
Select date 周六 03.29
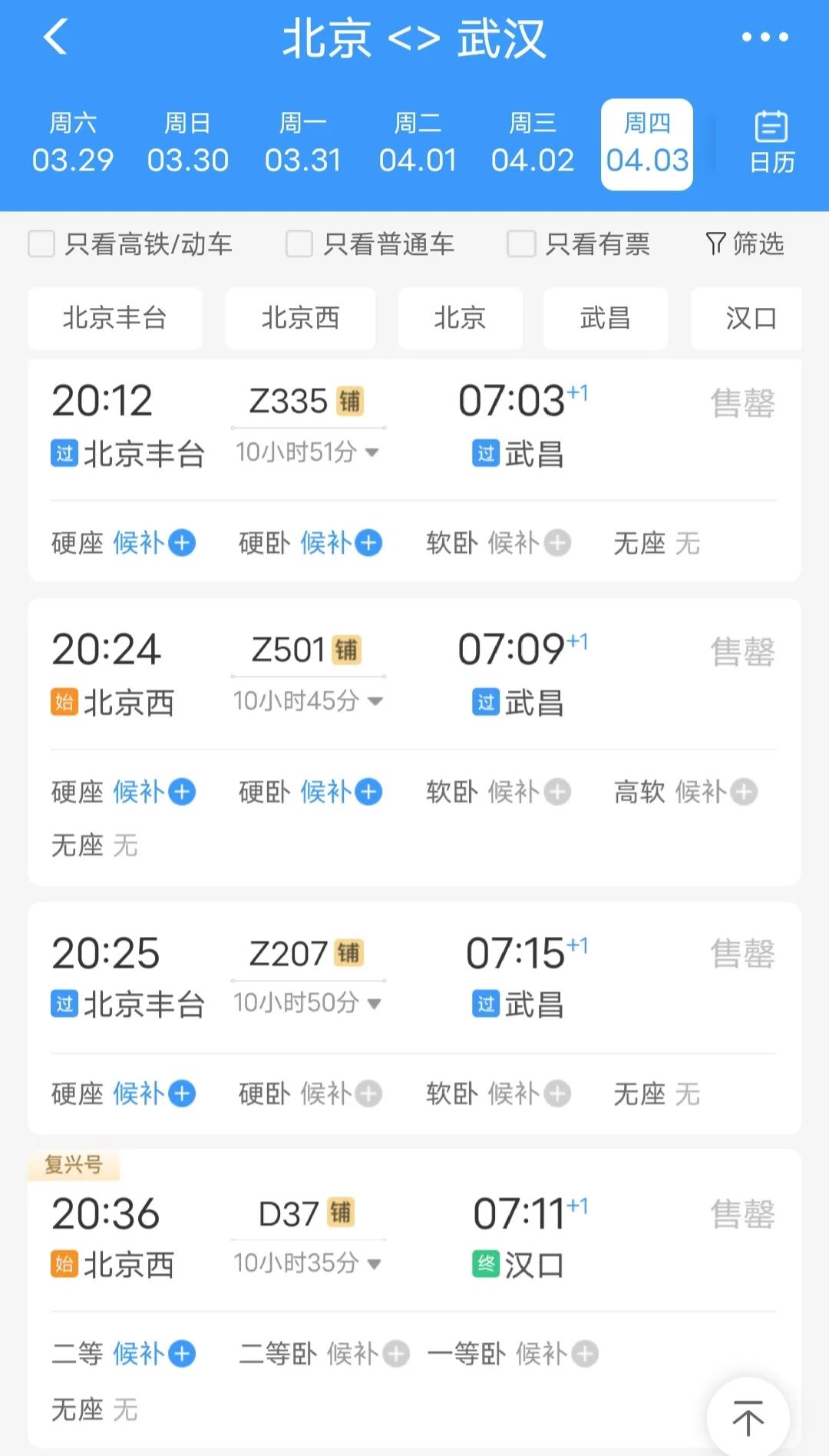click(73, 144)
